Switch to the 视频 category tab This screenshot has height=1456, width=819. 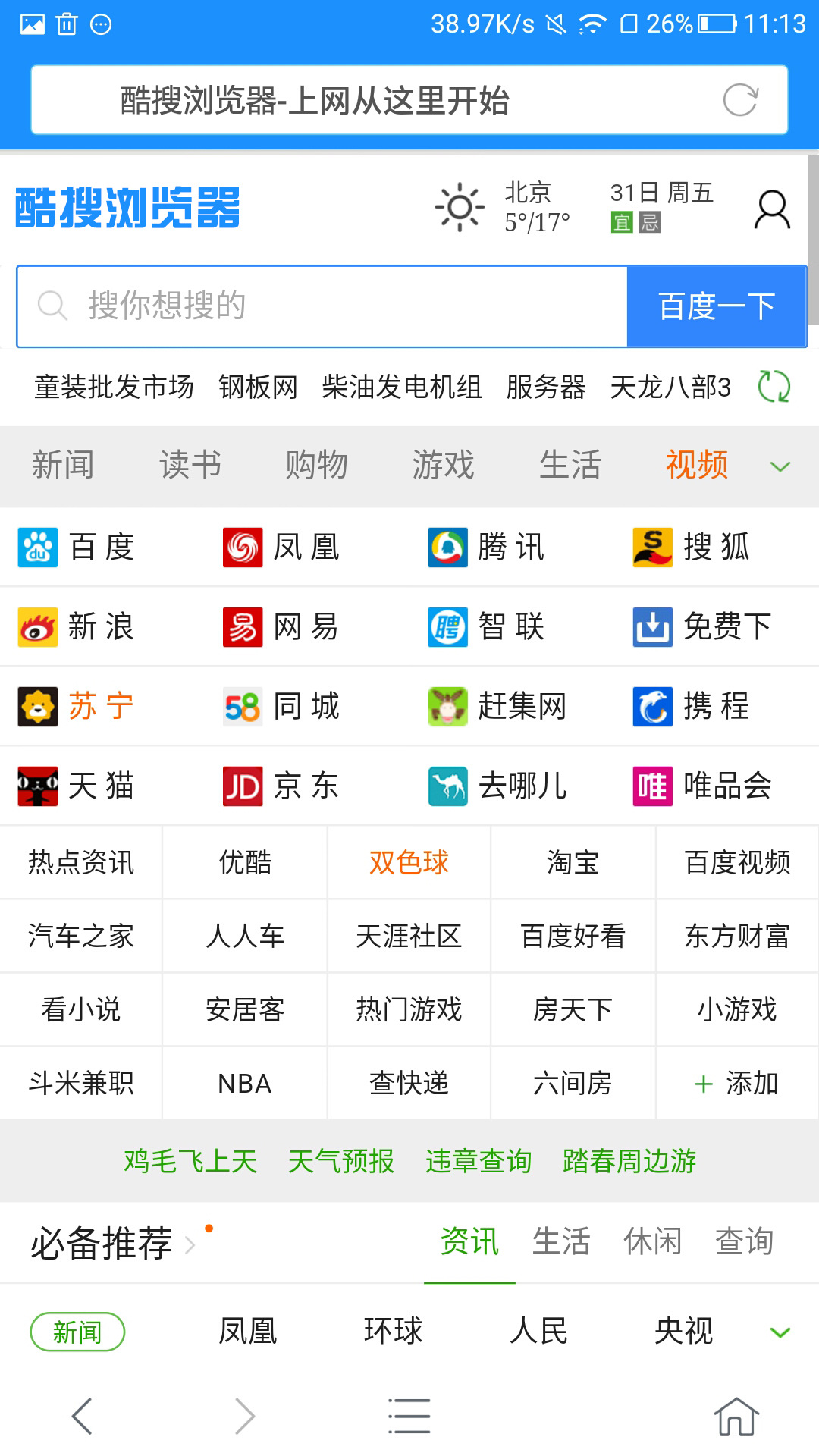pos(698,465)
